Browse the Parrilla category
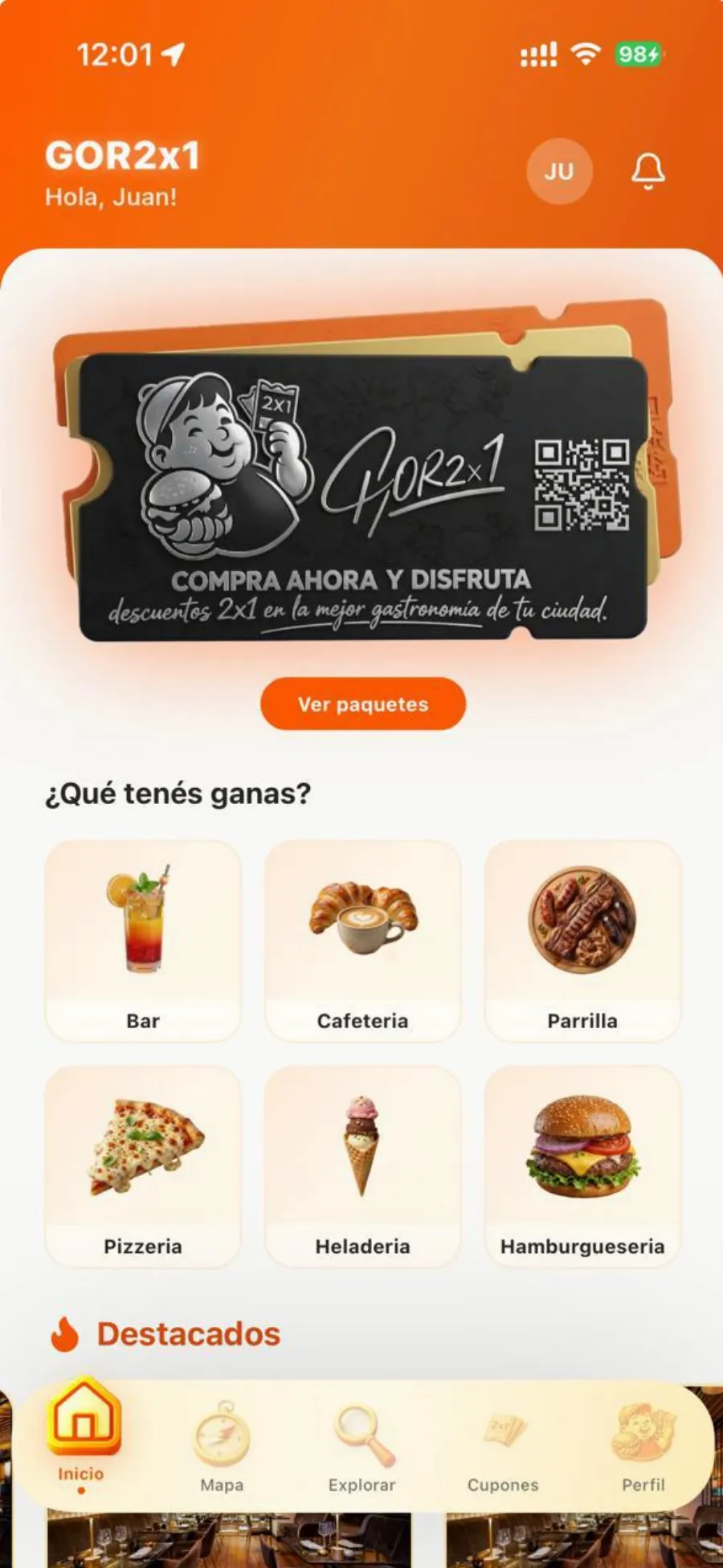723x1568 pixels. 582,941
